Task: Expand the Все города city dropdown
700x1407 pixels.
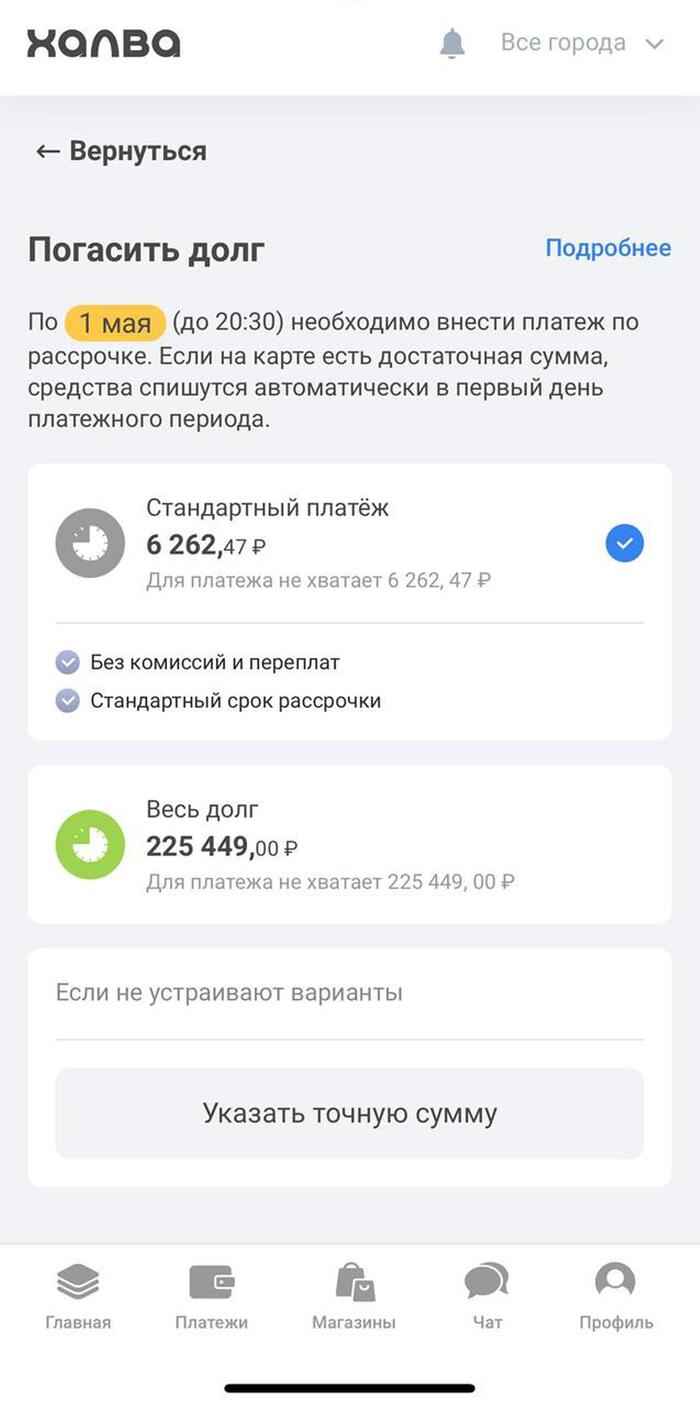Action: pos(582,44)
